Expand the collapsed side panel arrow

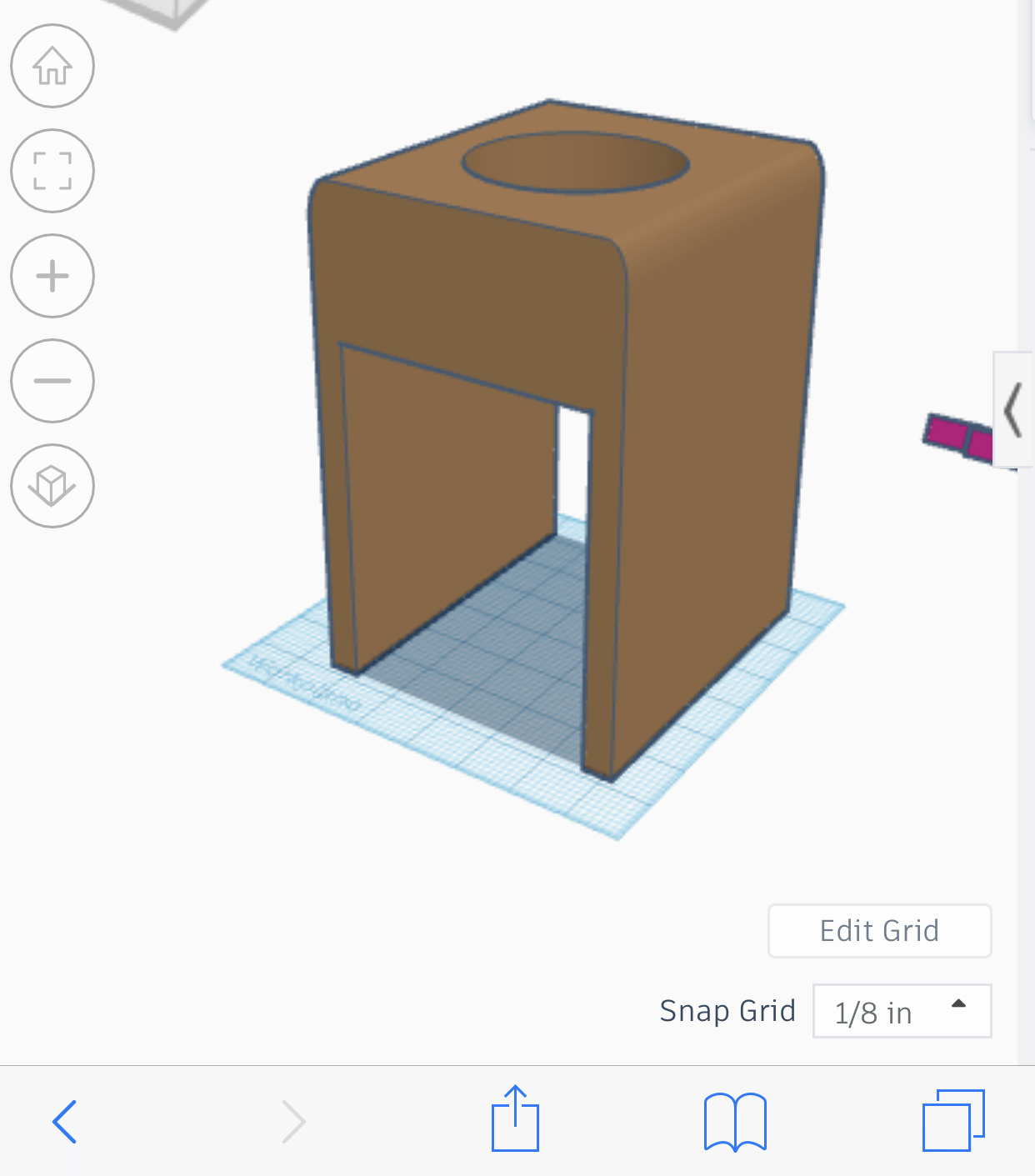click(x=1013, y=409)
